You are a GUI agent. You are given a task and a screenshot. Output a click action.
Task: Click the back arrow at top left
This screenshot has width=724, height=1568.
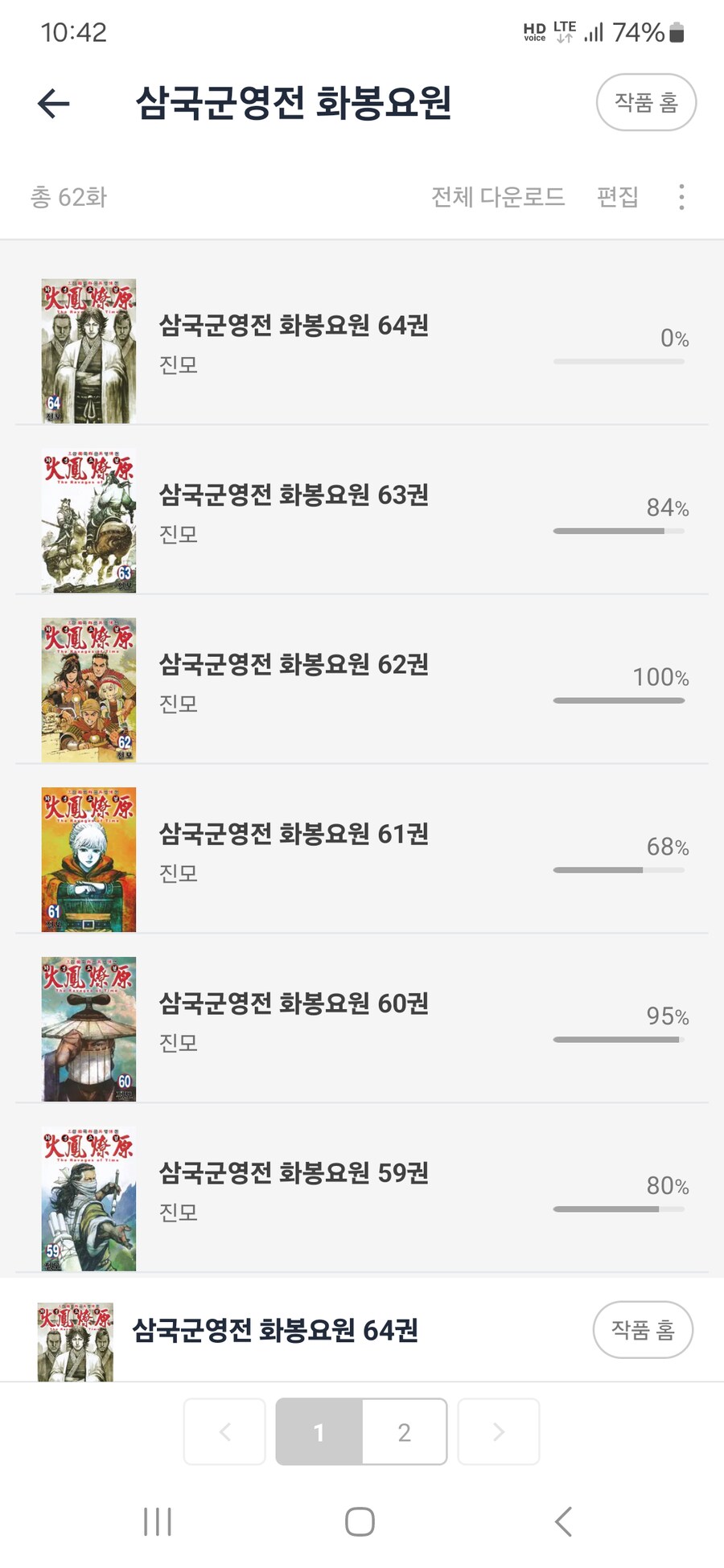(51, 103)
